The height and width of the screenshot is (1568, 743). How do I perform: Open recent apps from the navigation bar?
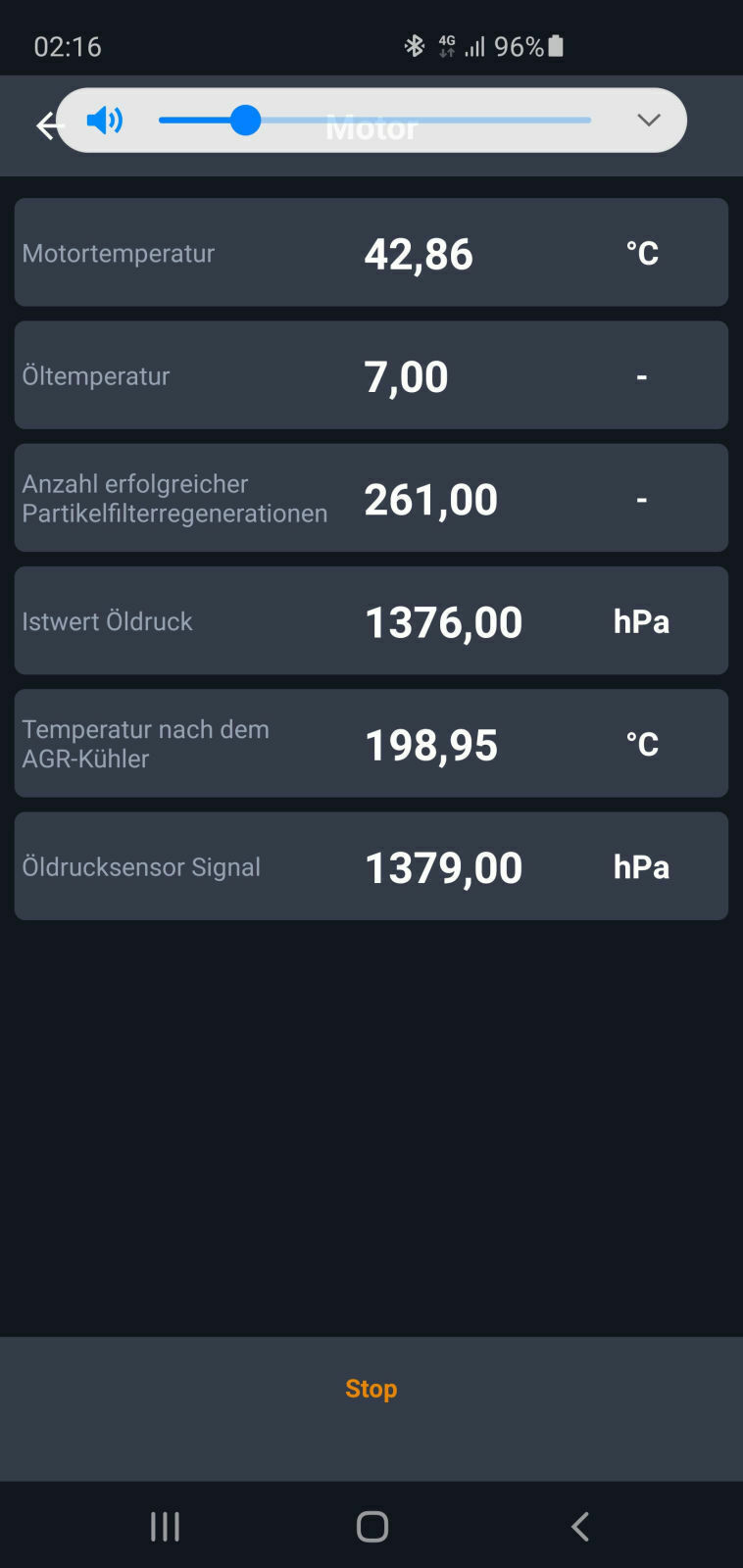165,1525
